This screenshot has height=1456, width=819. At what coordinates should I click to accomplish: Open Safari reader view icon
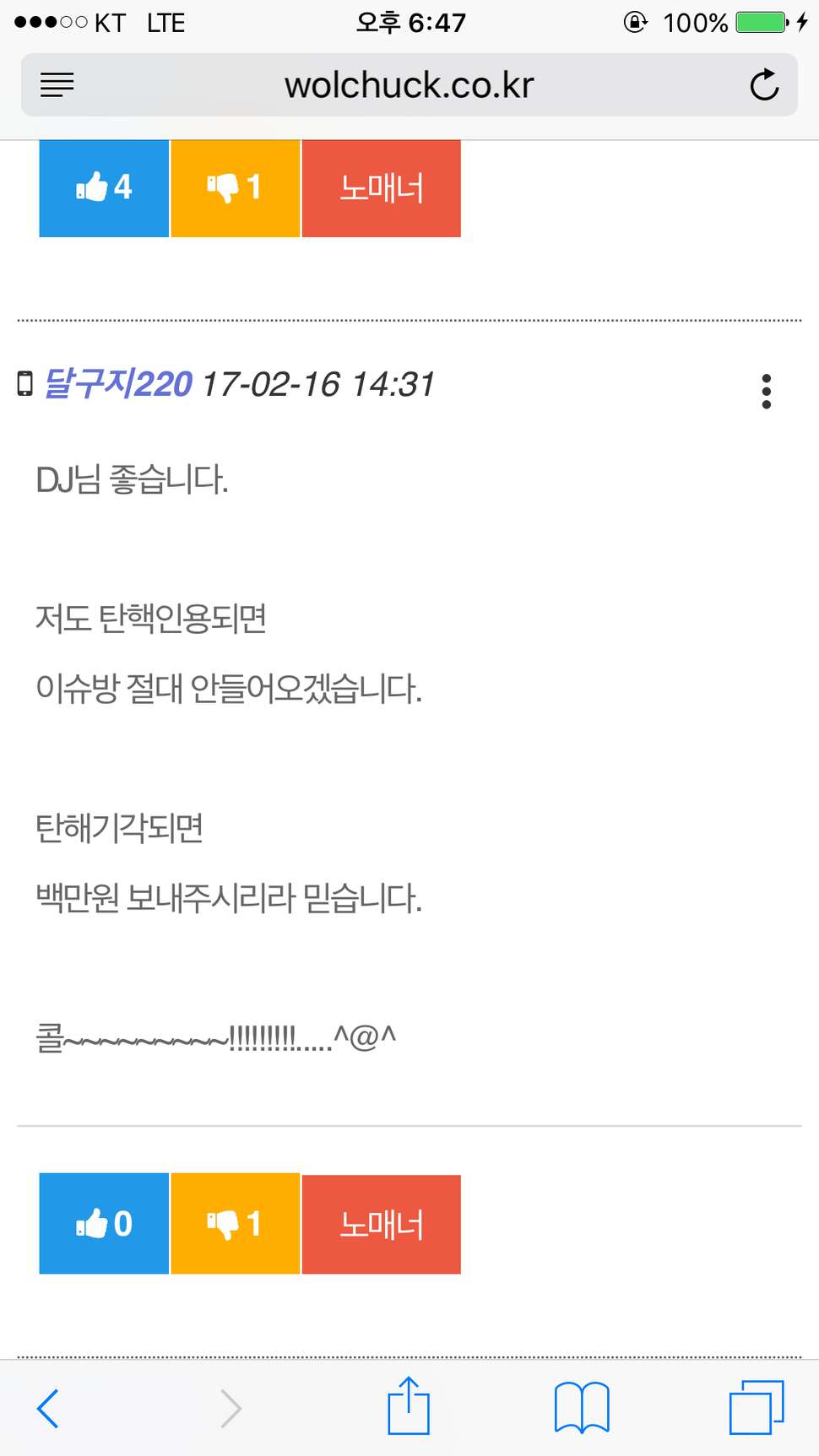point(57,84)
